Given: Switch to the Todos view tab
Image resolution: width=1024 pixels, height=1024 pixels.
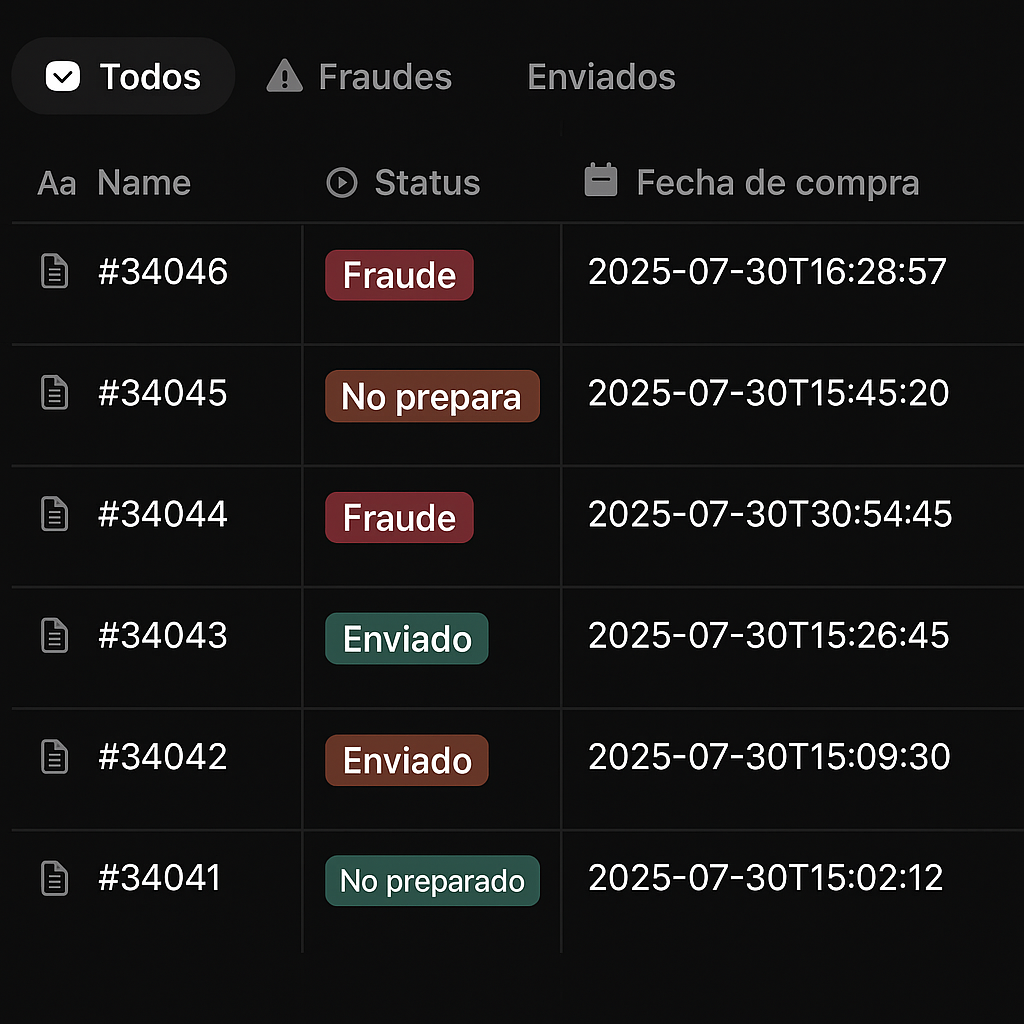Looking at the screenshot, I should 123,77.
